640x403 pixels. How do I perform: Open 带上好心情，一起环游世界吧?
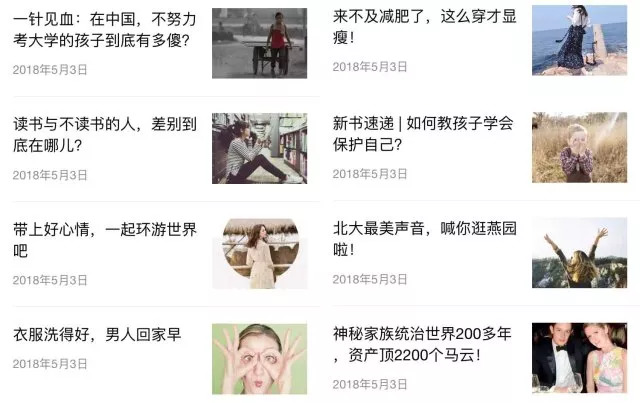[104, 239]
